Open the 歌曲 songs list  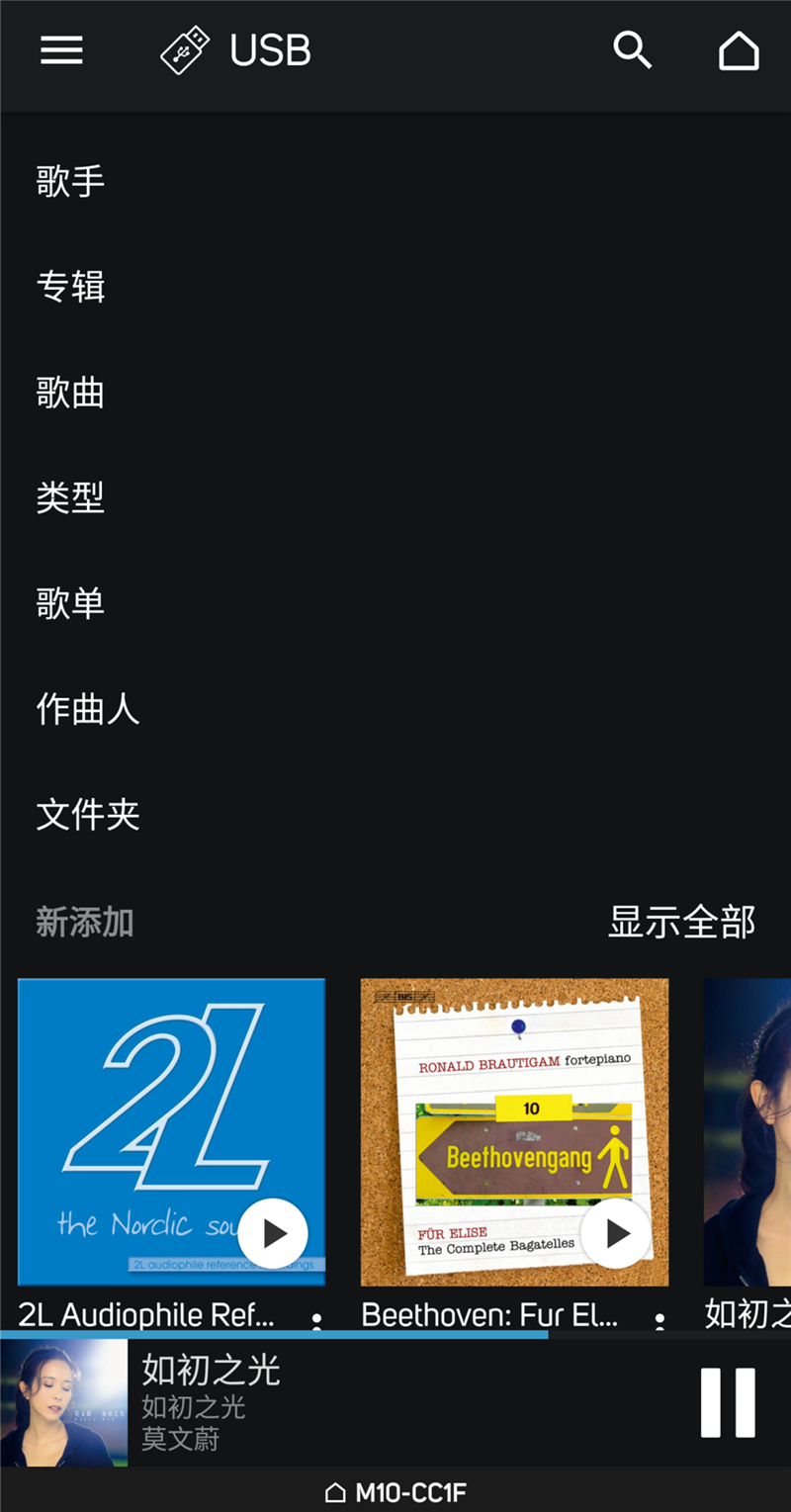[x=70, y=393]
